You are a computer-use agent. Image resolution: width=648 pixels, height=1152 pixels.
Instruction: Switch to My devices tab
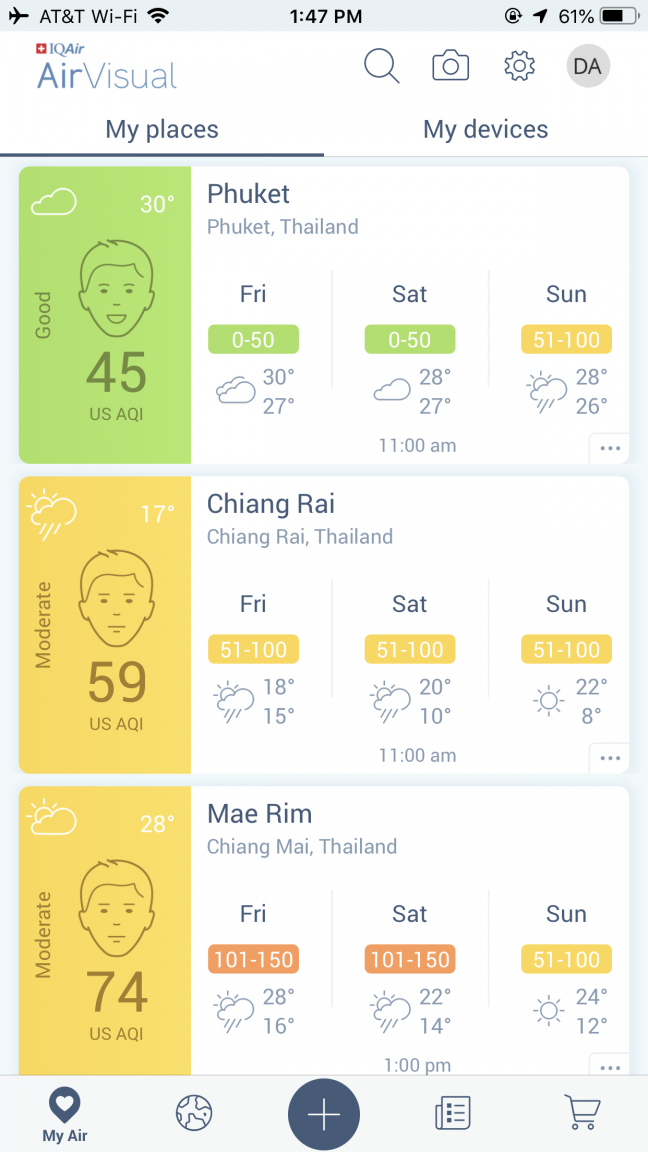click(x=486, y=130)
